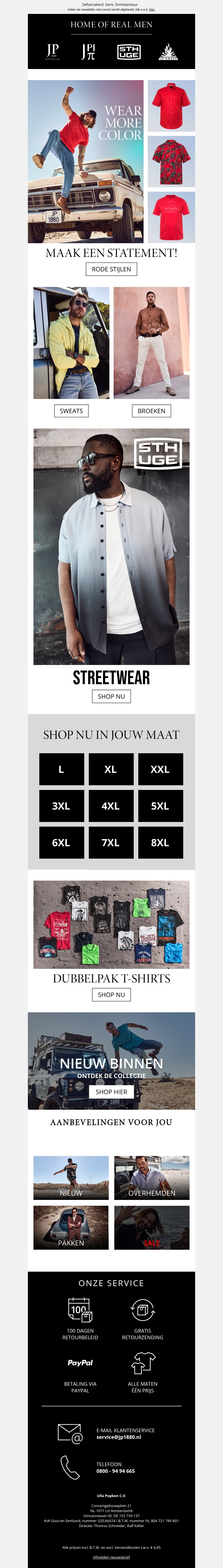This screenshot has width=223, height=1568.
Task: Open the 'hier' link to view online
Action: 152,10
